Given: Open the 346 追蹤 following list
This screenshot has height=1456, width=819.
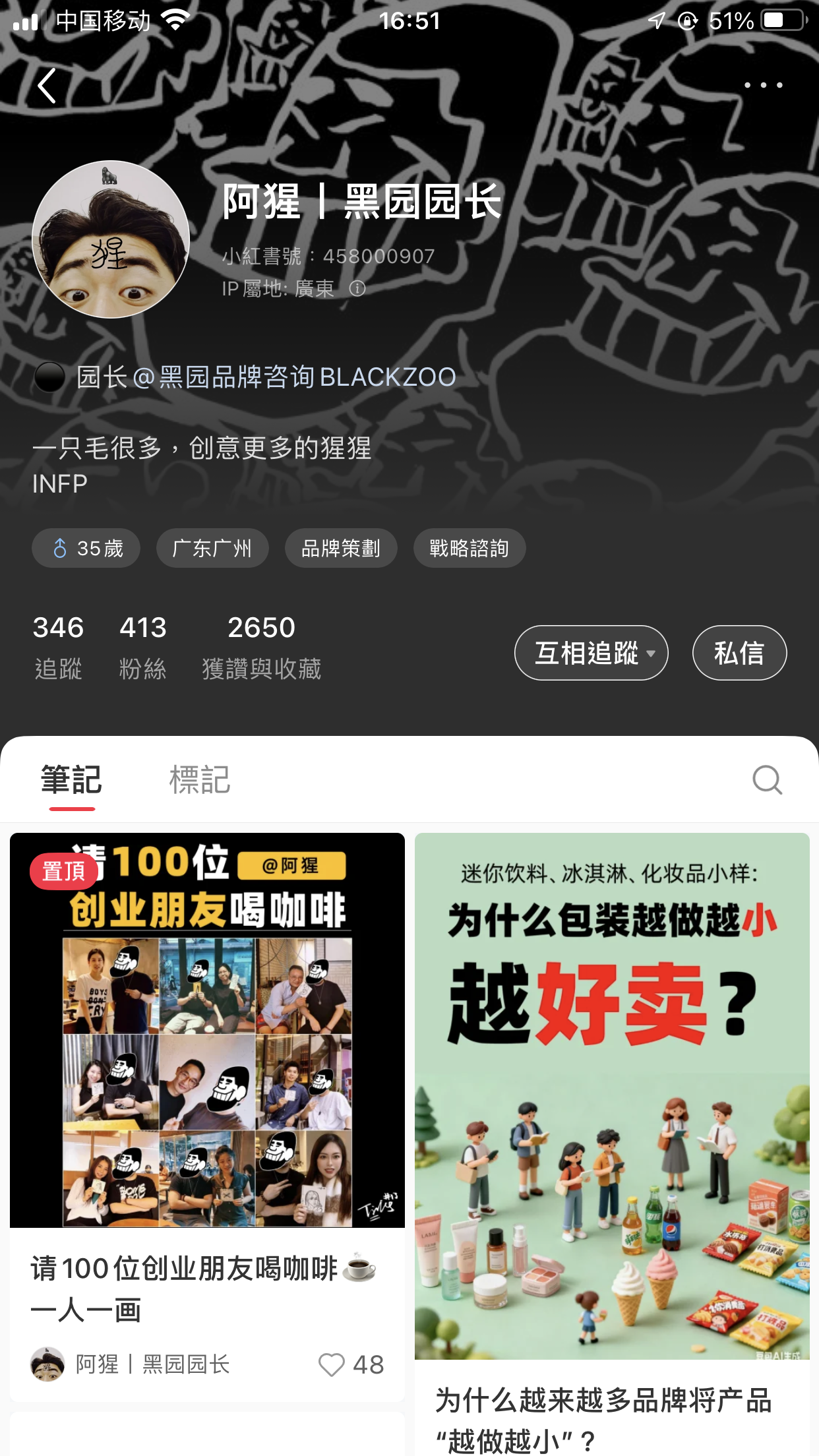Looking at the screenshot, I should pos(58,647).
